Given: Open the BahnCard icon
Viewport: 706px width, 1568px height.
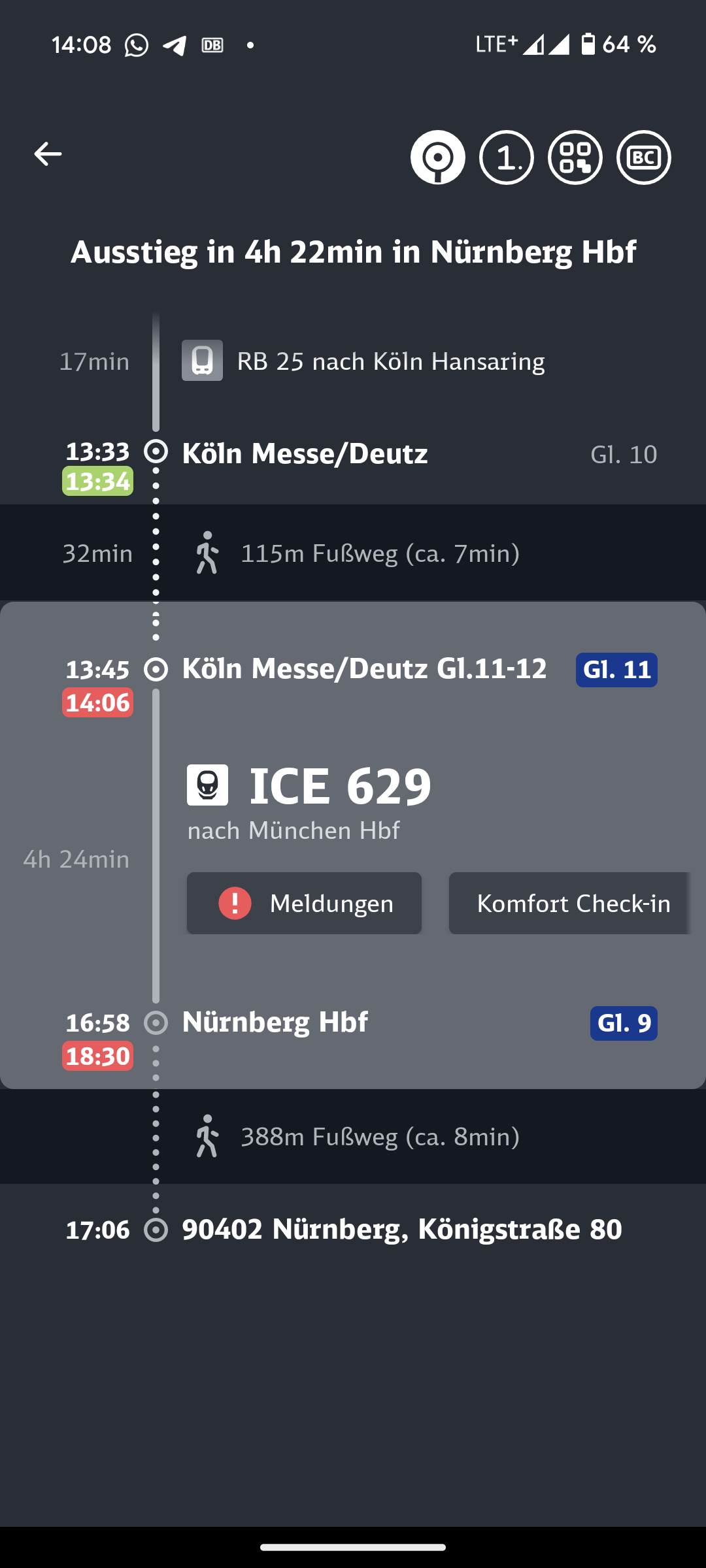Looking at the screenshot, I should 644,157.
